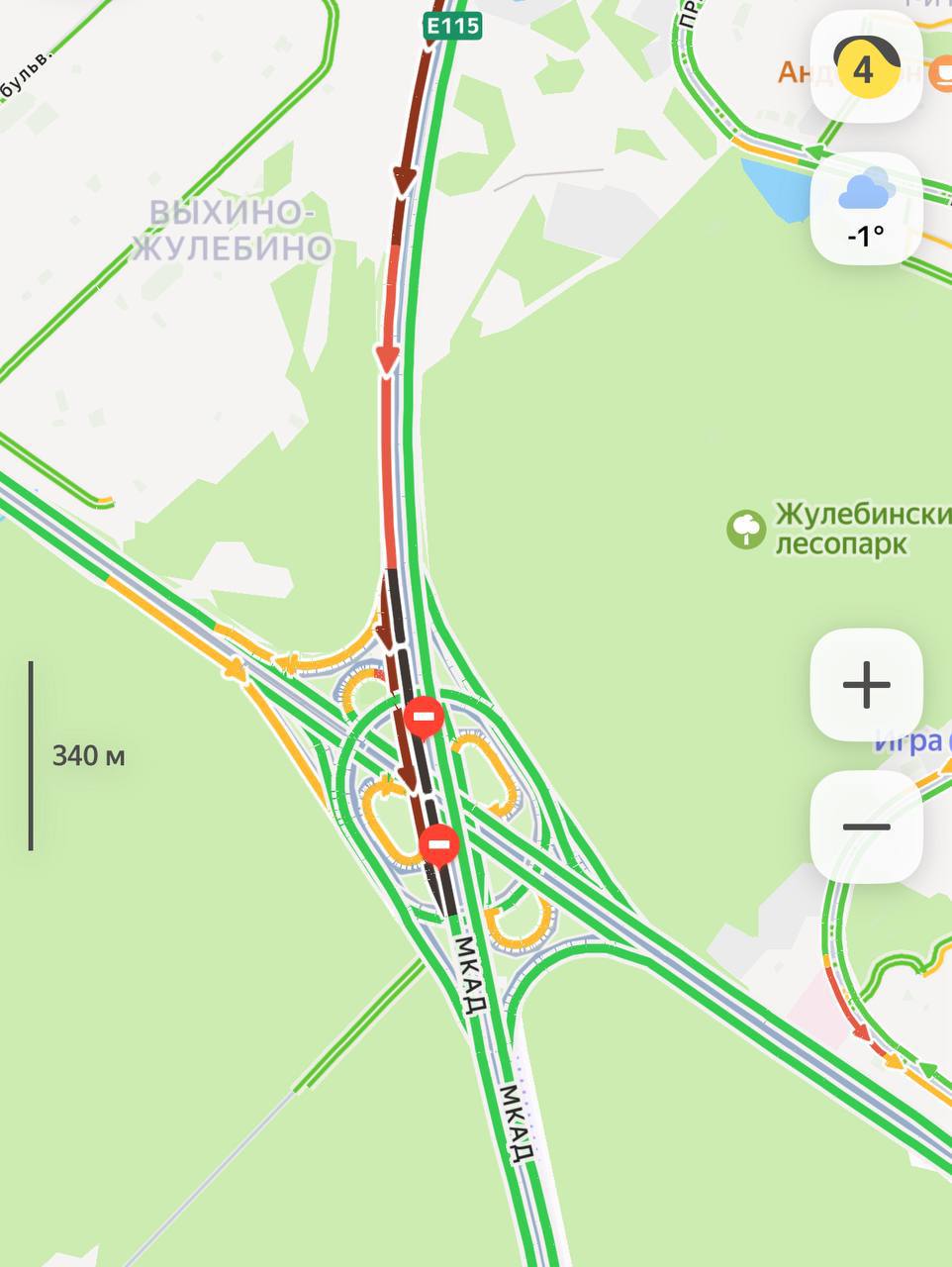Image resolution: width=952 pixels, height=1267 pixels.
Task: Open the Жулебинский лесопарк place marker
Action: [745, 530]
